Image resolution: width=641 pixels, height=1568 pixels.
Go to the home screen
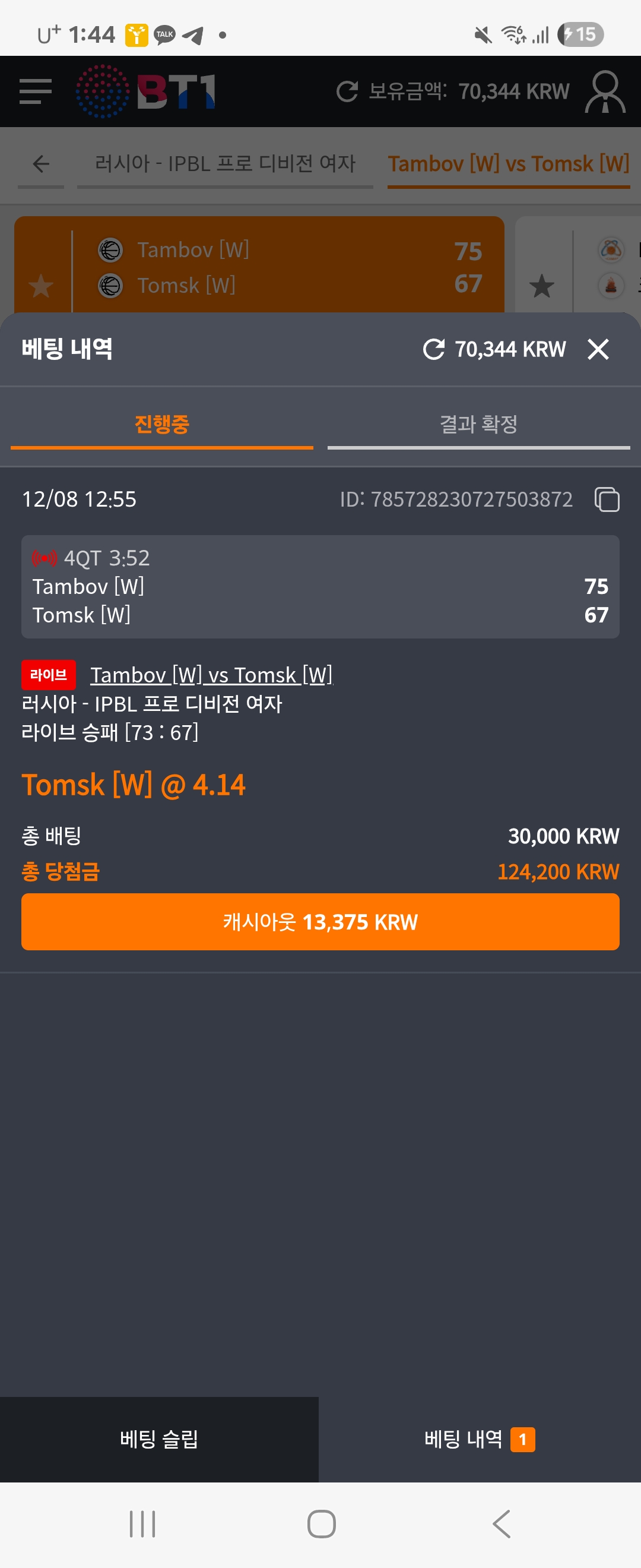(x=321, y=1524)
